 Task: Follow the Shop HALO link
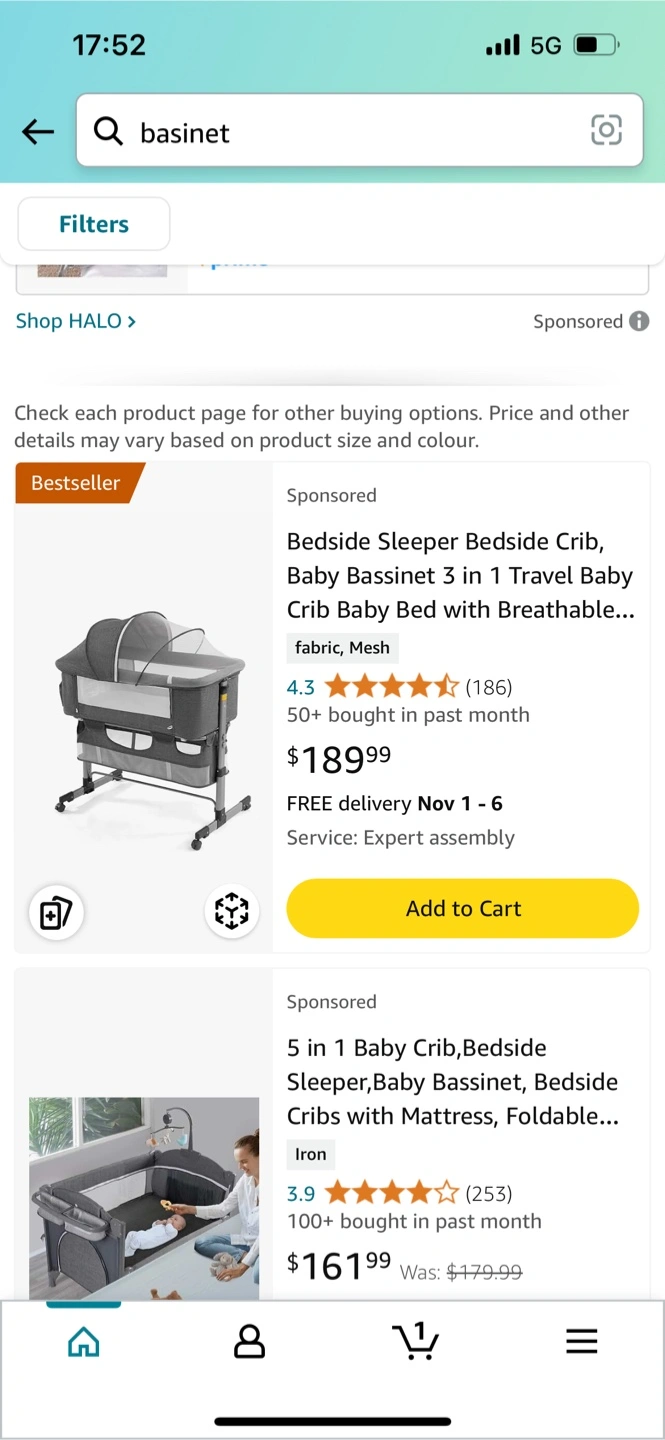(76, 321)
